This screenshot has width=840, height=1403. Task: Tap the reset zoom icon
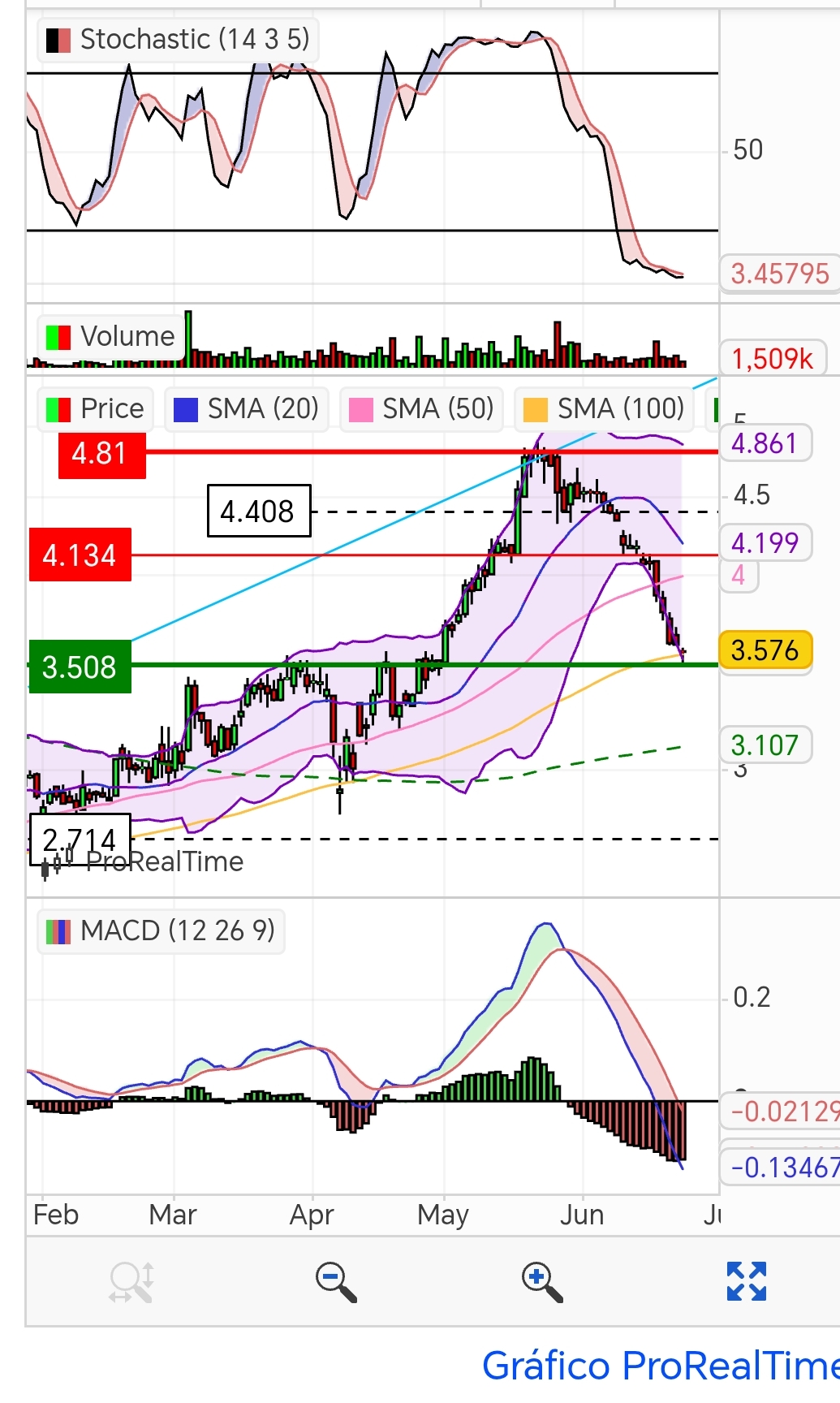click(x=131, y=1282)
